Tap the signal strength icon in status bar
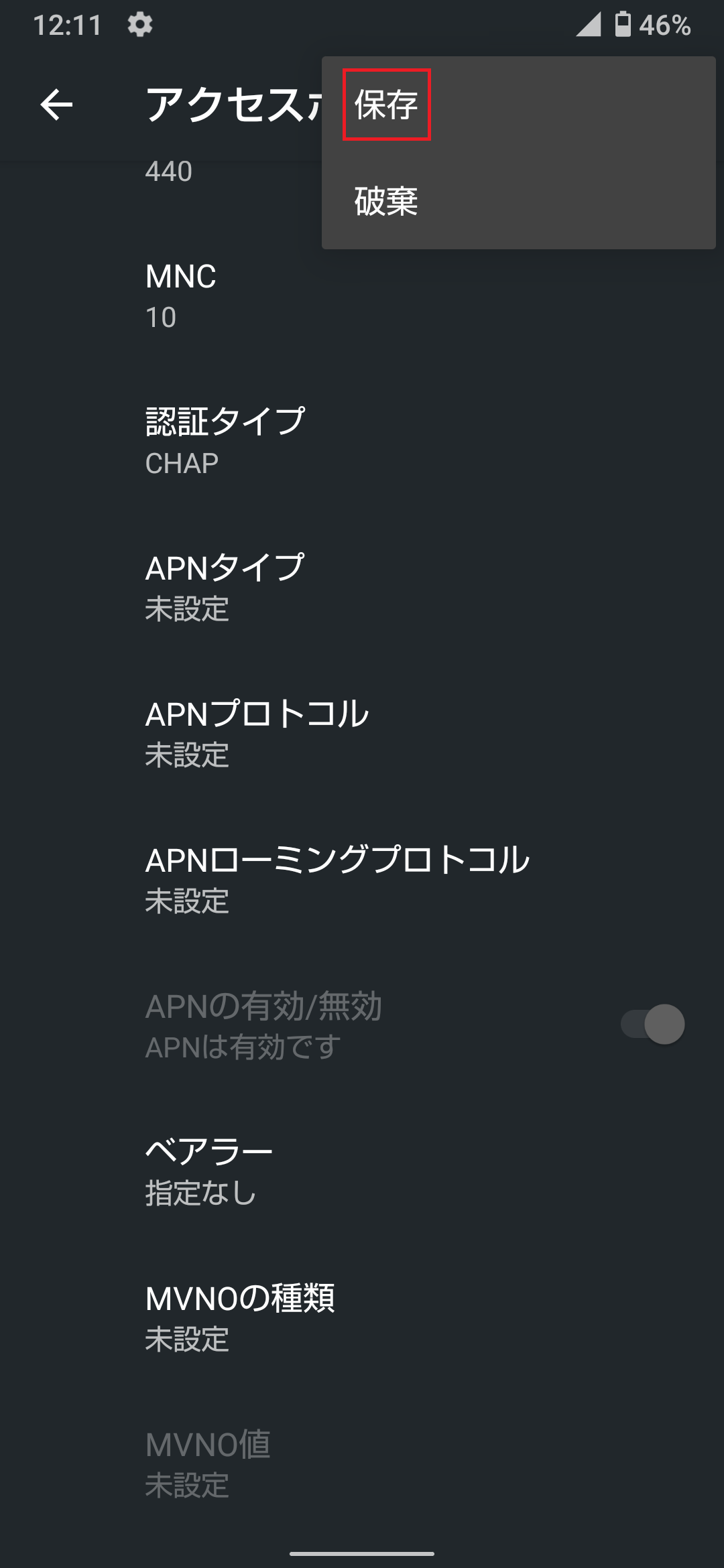The height and width of the screenshot is (1568, 724). [x=589, y=24]
